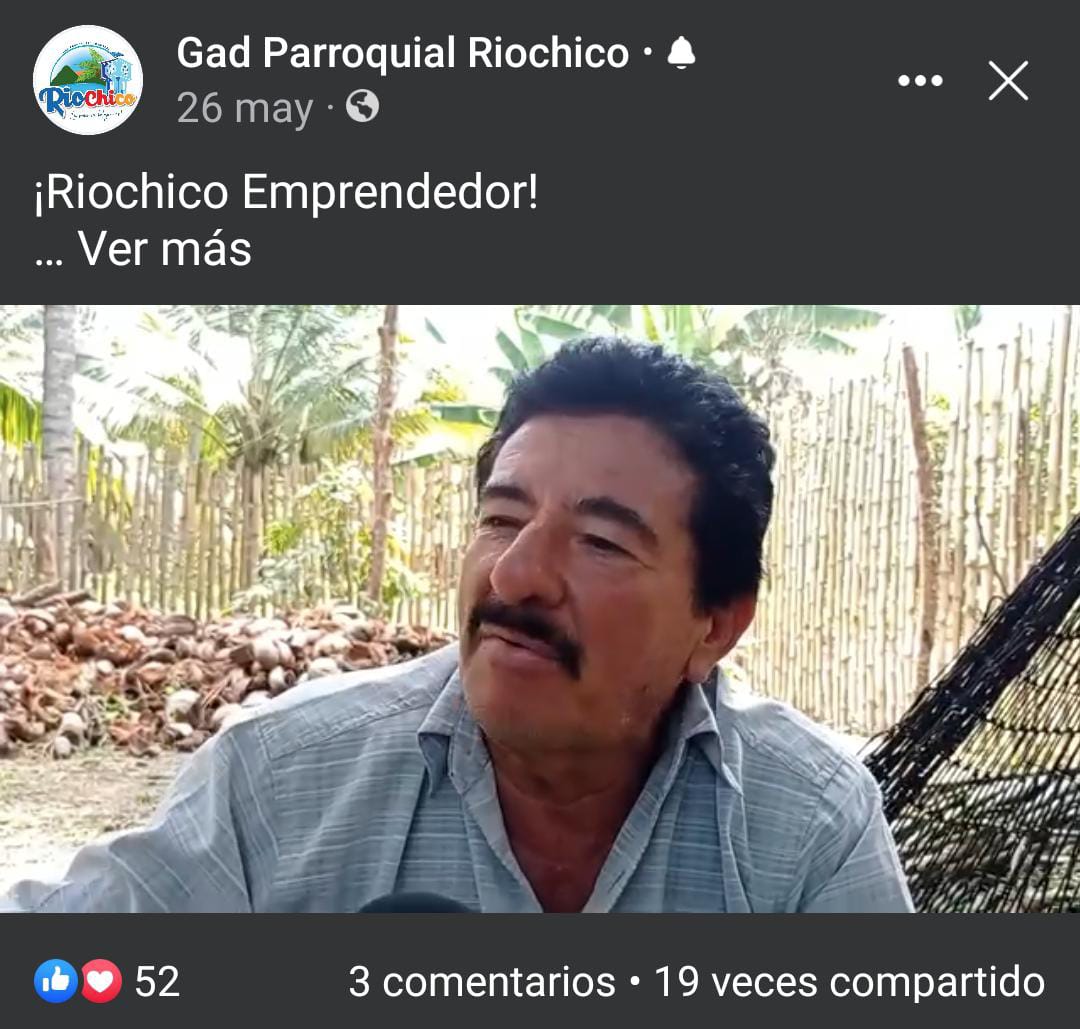Open the 3 comentarios section
Screen dimensions: 1080x1029
point(481,982)
